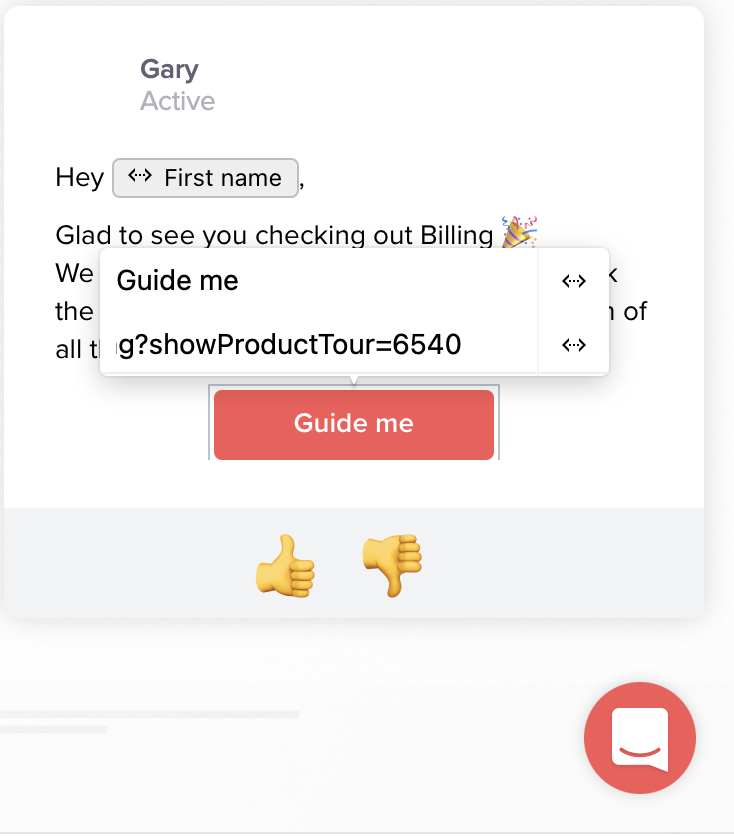Viewport: 734px width, 836px height.
Task: Tap the red Guide me button
Action: point(353,424)
